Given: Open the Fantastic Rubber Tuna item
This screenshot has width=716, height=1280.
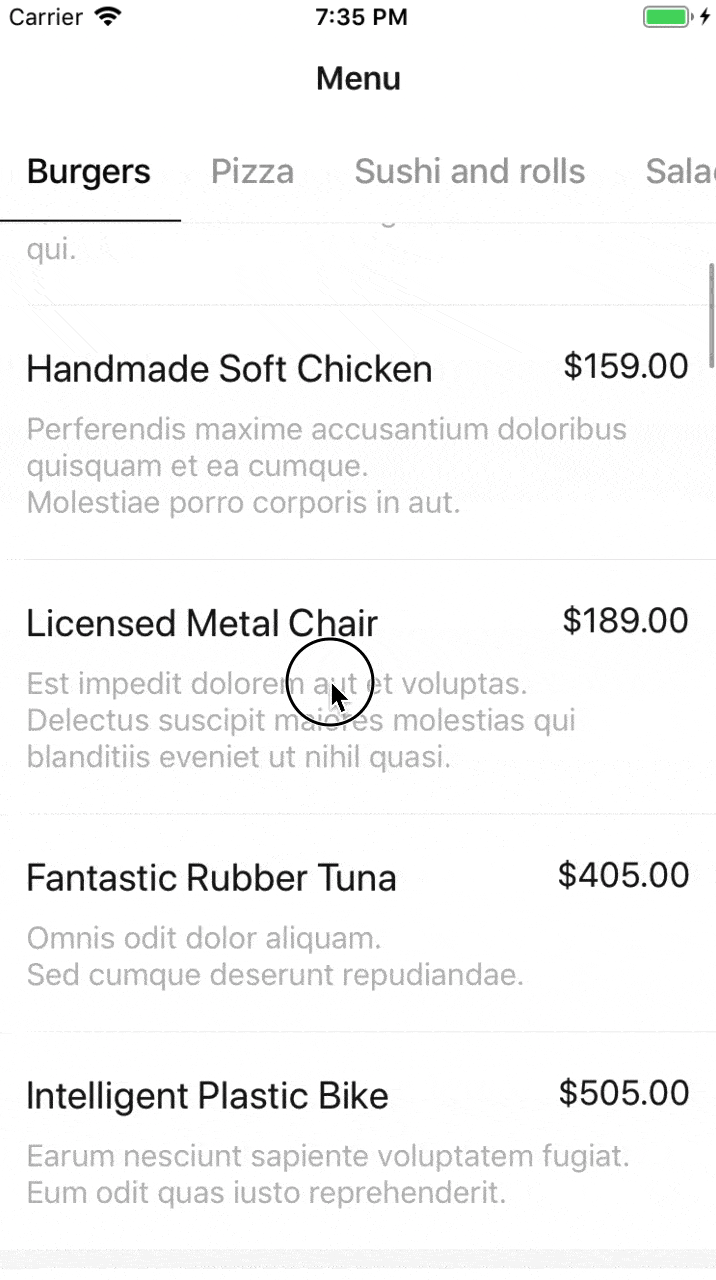Looking at the screenshot, I should pyautogui.click(x=358, y=923).
